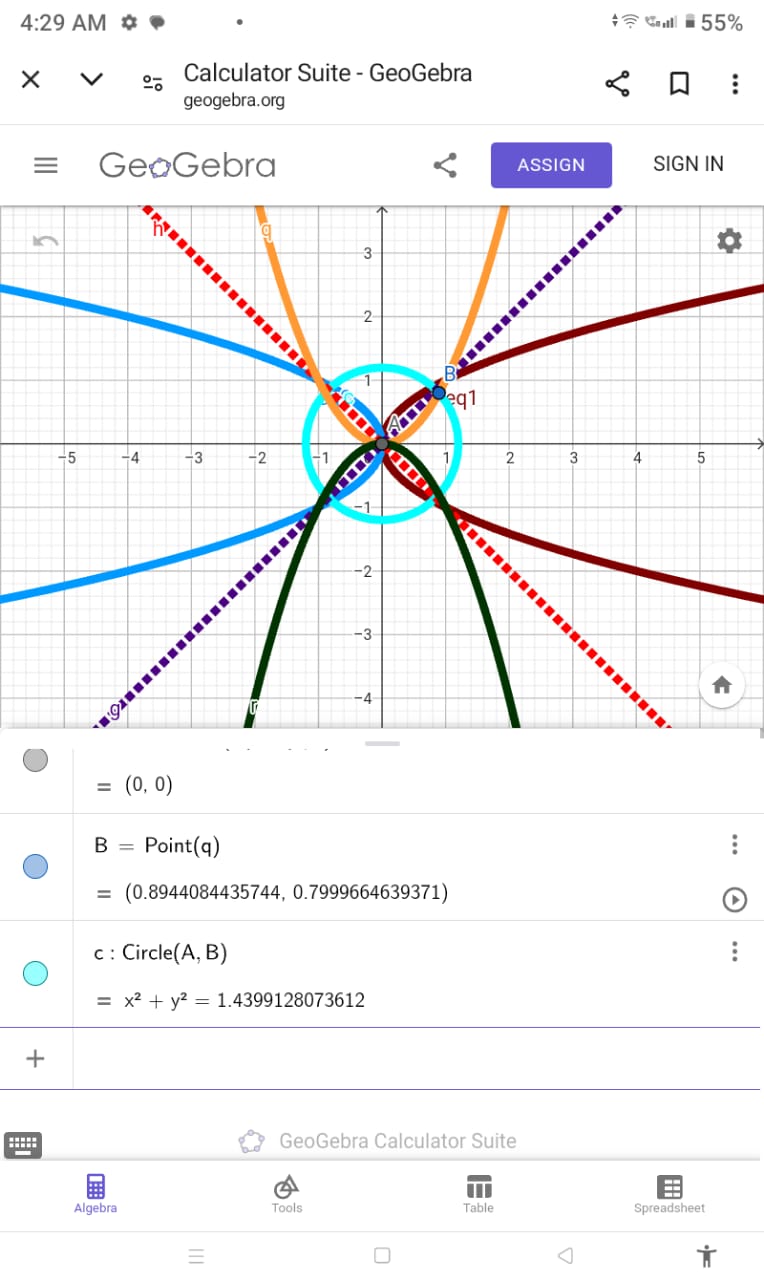Share the page from the browser bar
764x1280 pixels.
click(618, 84)
